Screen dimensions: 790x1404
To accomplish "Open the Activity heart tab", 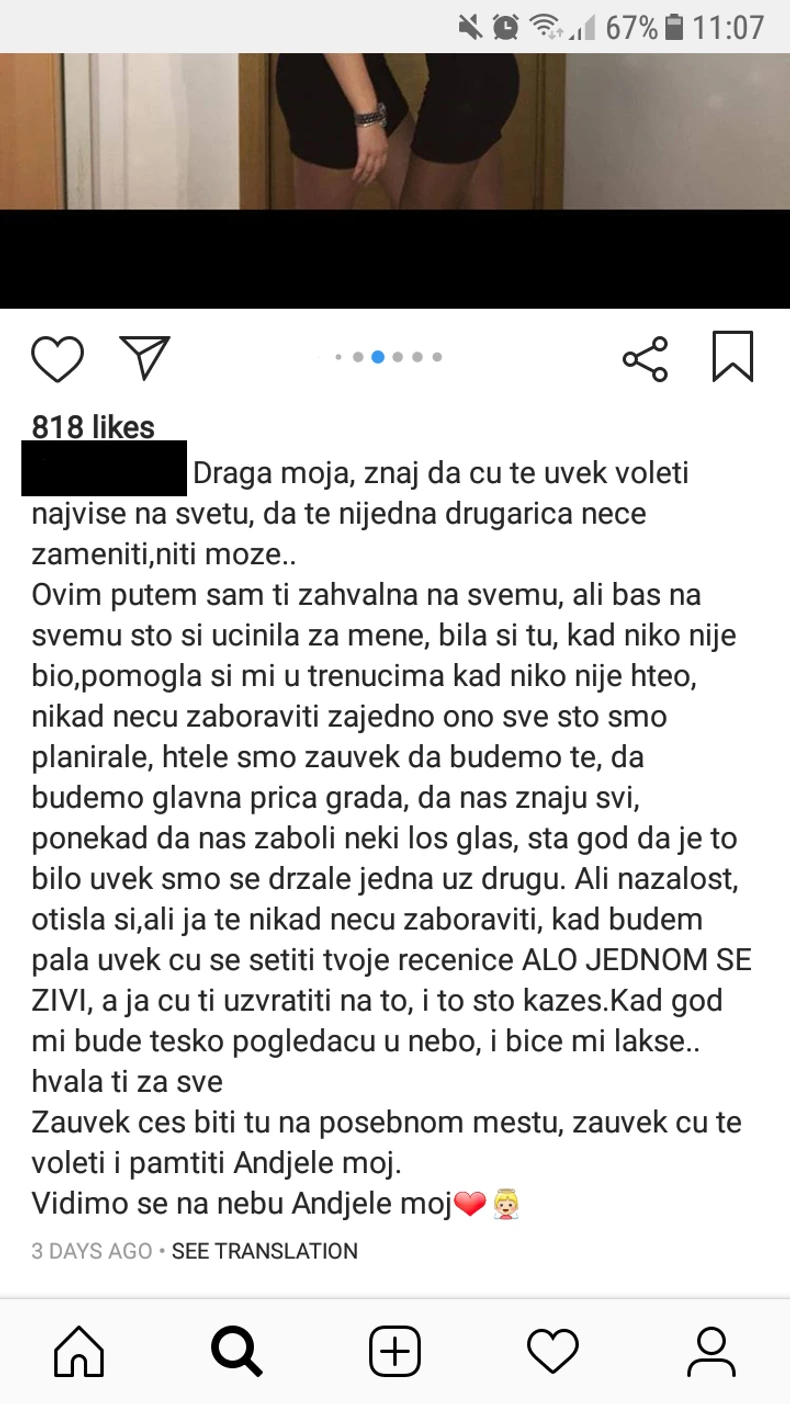I will coord(553,1353).
